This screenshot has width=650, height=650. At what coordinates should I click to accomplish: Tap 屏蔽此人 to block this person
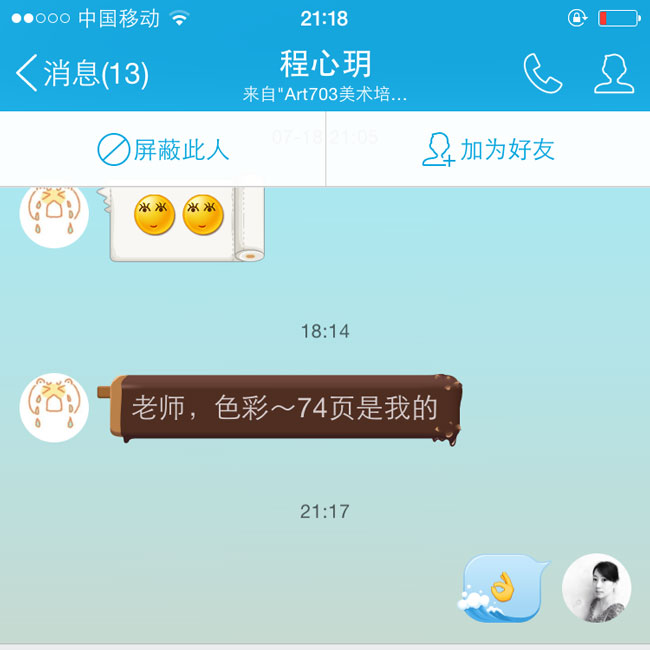pos(163,150)
